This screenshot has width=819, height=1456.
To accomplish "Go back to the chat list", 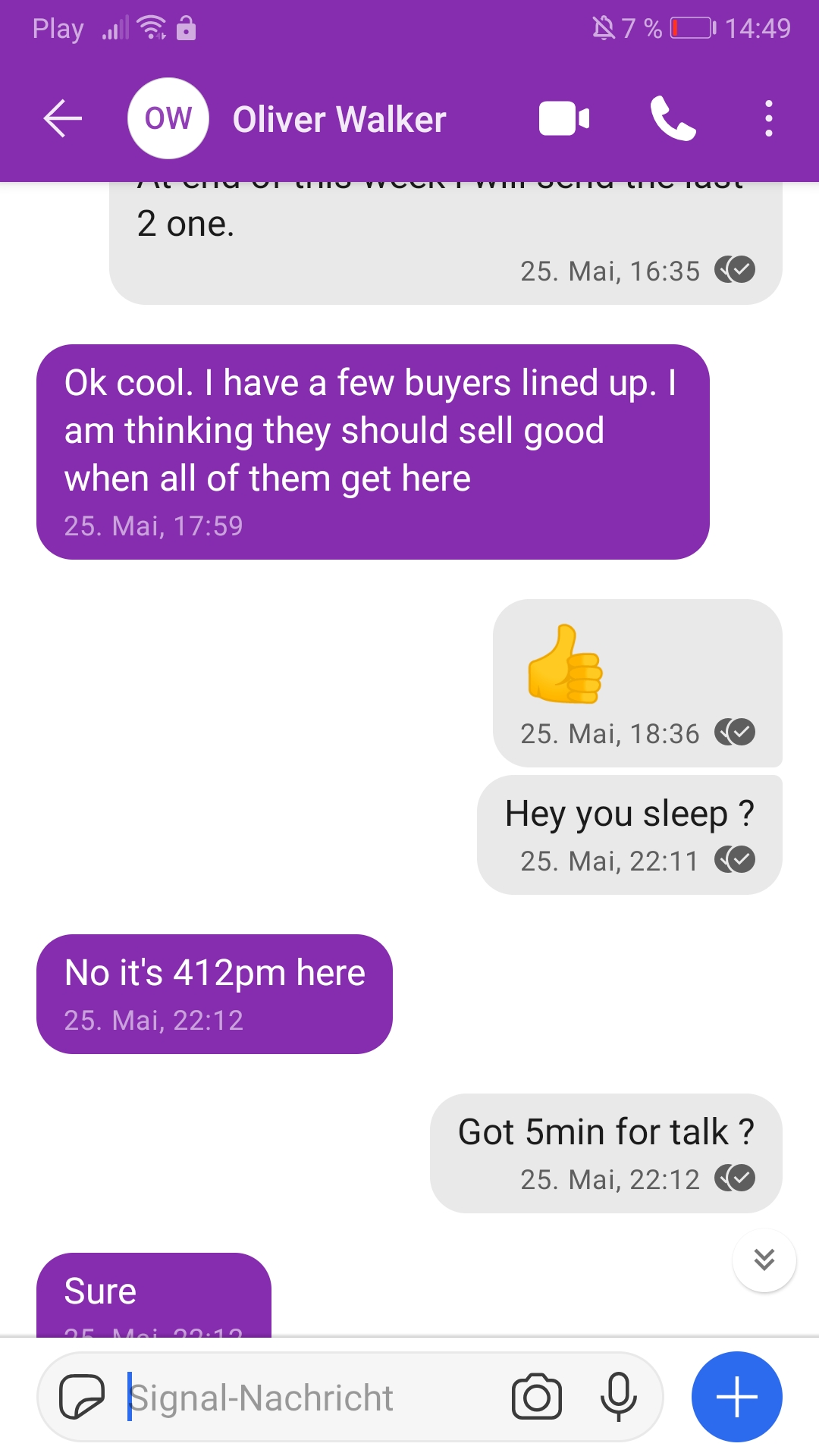I will (63, 119).
